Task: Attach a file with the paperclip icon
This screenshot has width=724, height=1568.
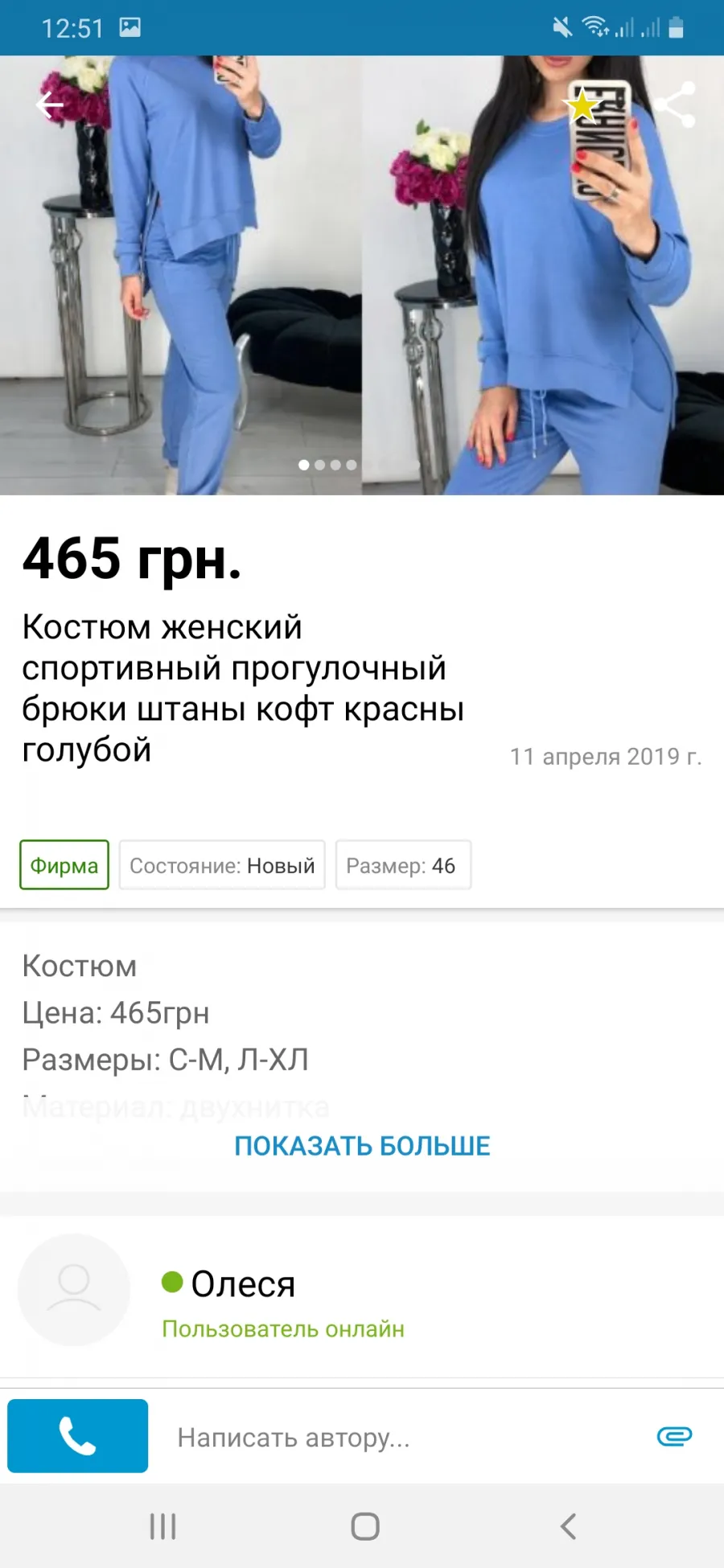Action: 674,1436
